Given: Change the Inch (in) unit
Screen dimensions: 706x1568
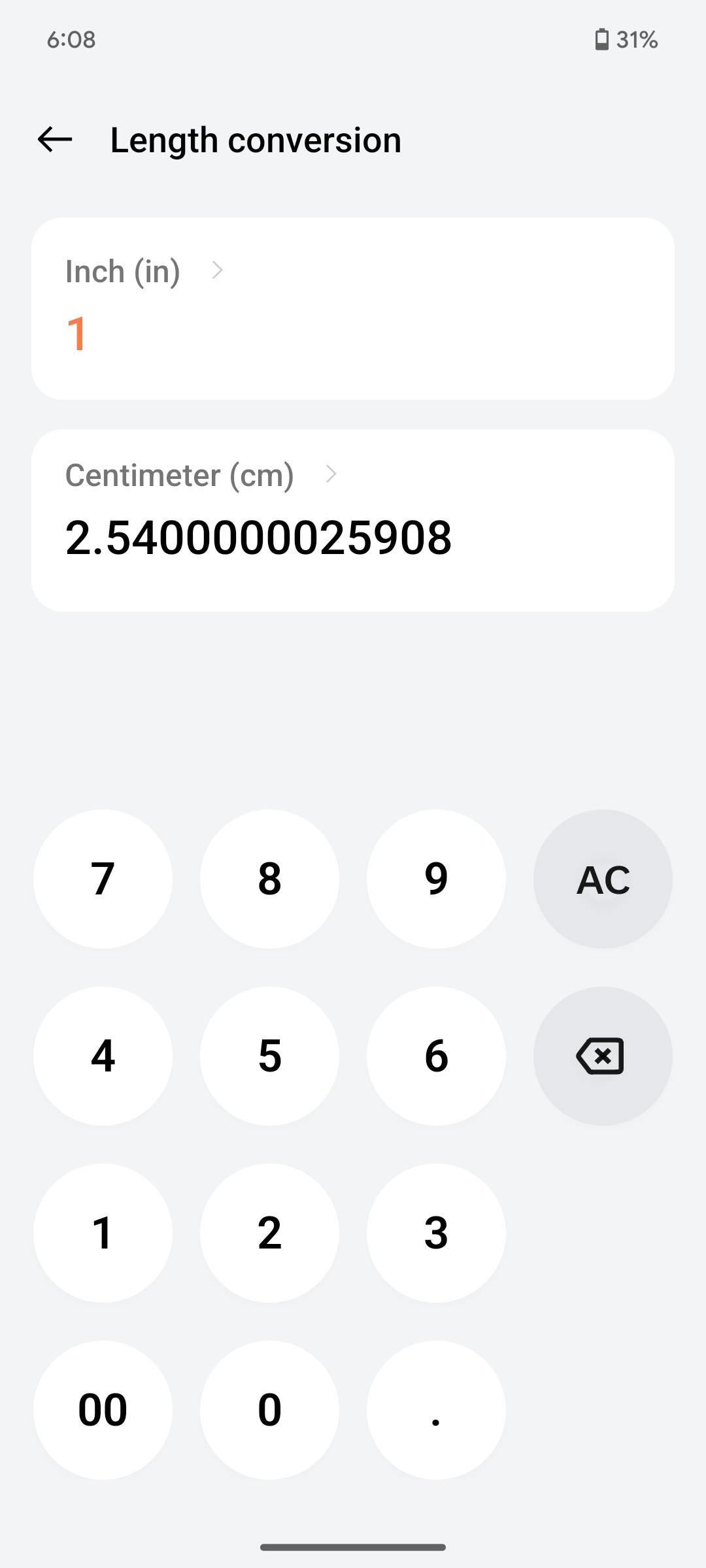Looking at the screenshot, I should [144, 271].
